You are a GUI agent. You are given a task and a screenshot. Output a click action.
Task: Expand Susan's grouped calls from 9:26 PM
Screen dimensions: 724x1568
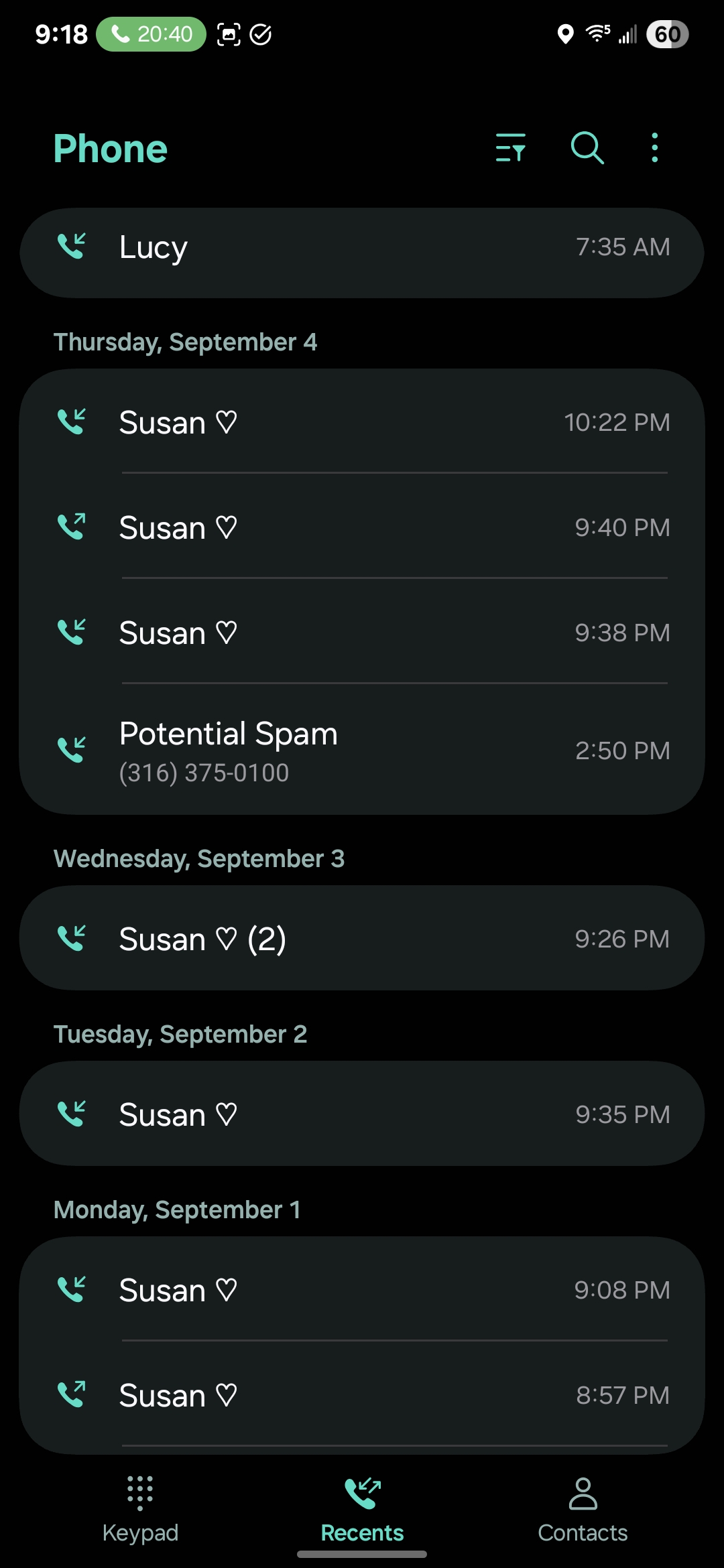tap(362, 938)
